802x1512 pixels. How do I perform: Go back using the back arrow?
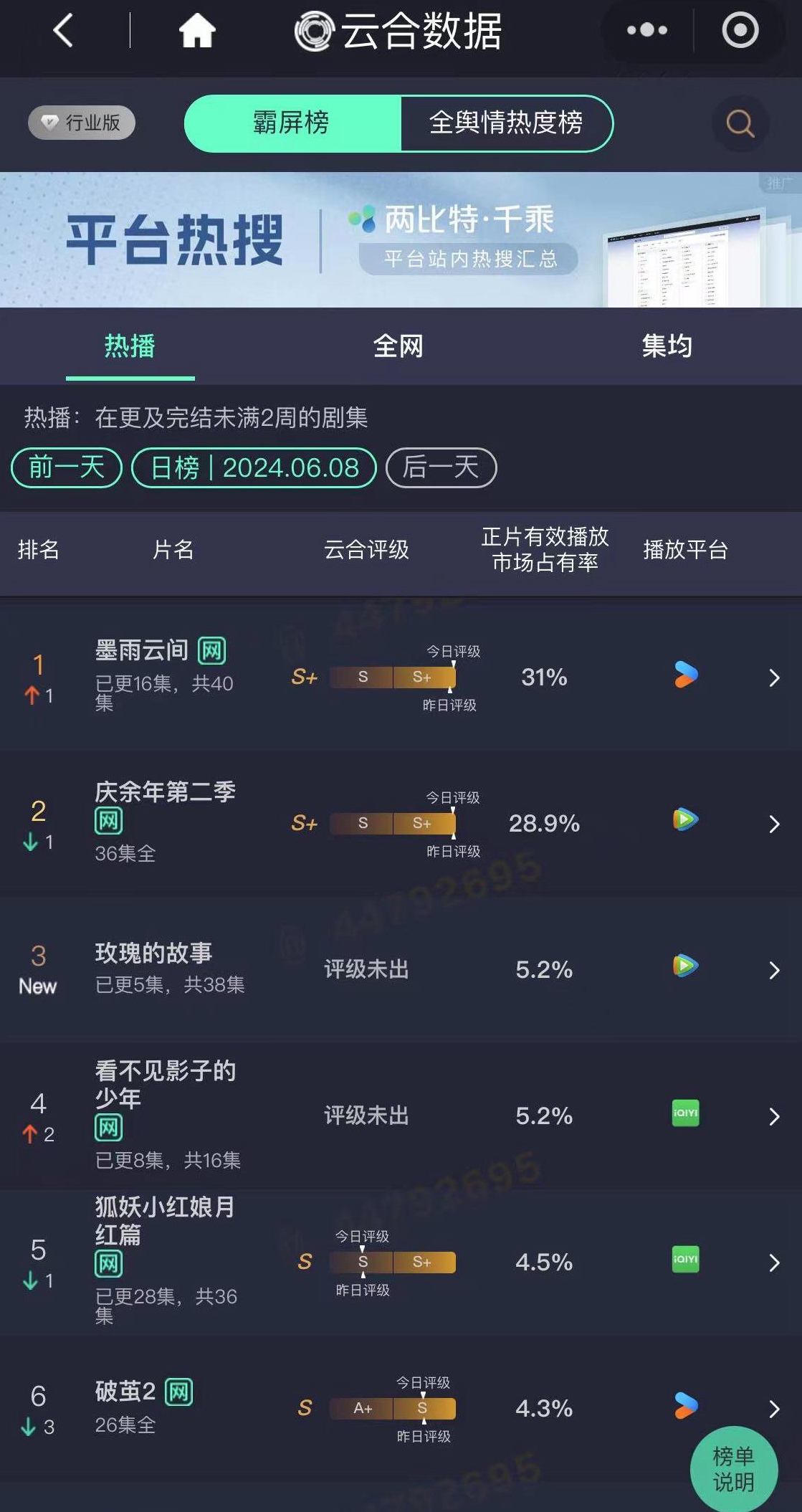click(x=63, y=31)
